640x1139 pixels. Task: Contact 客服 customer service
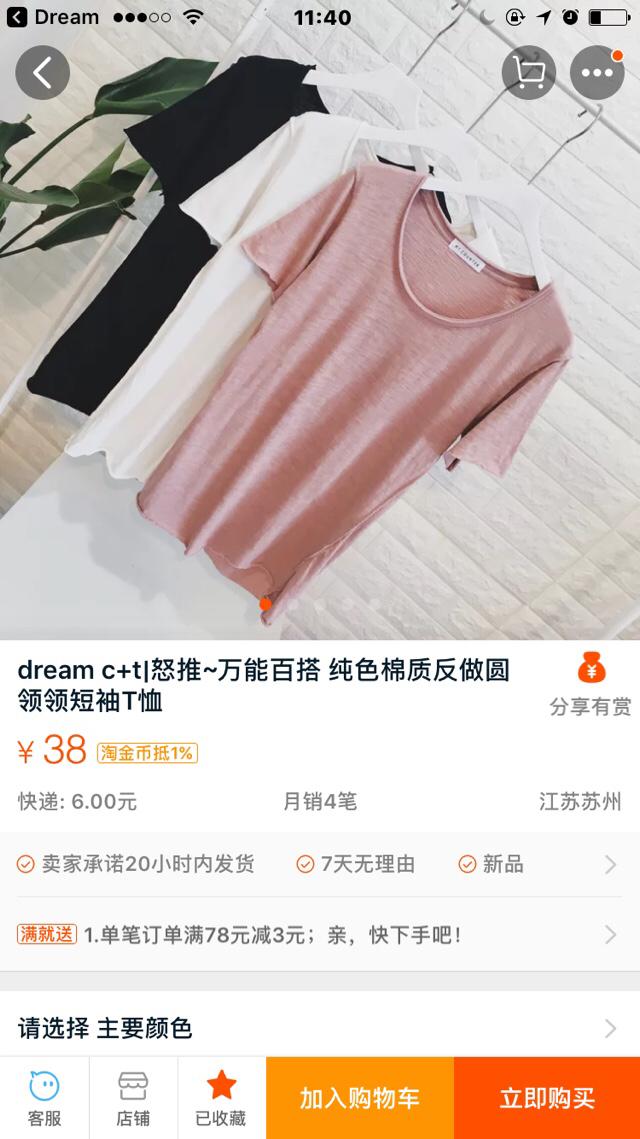44,1098
